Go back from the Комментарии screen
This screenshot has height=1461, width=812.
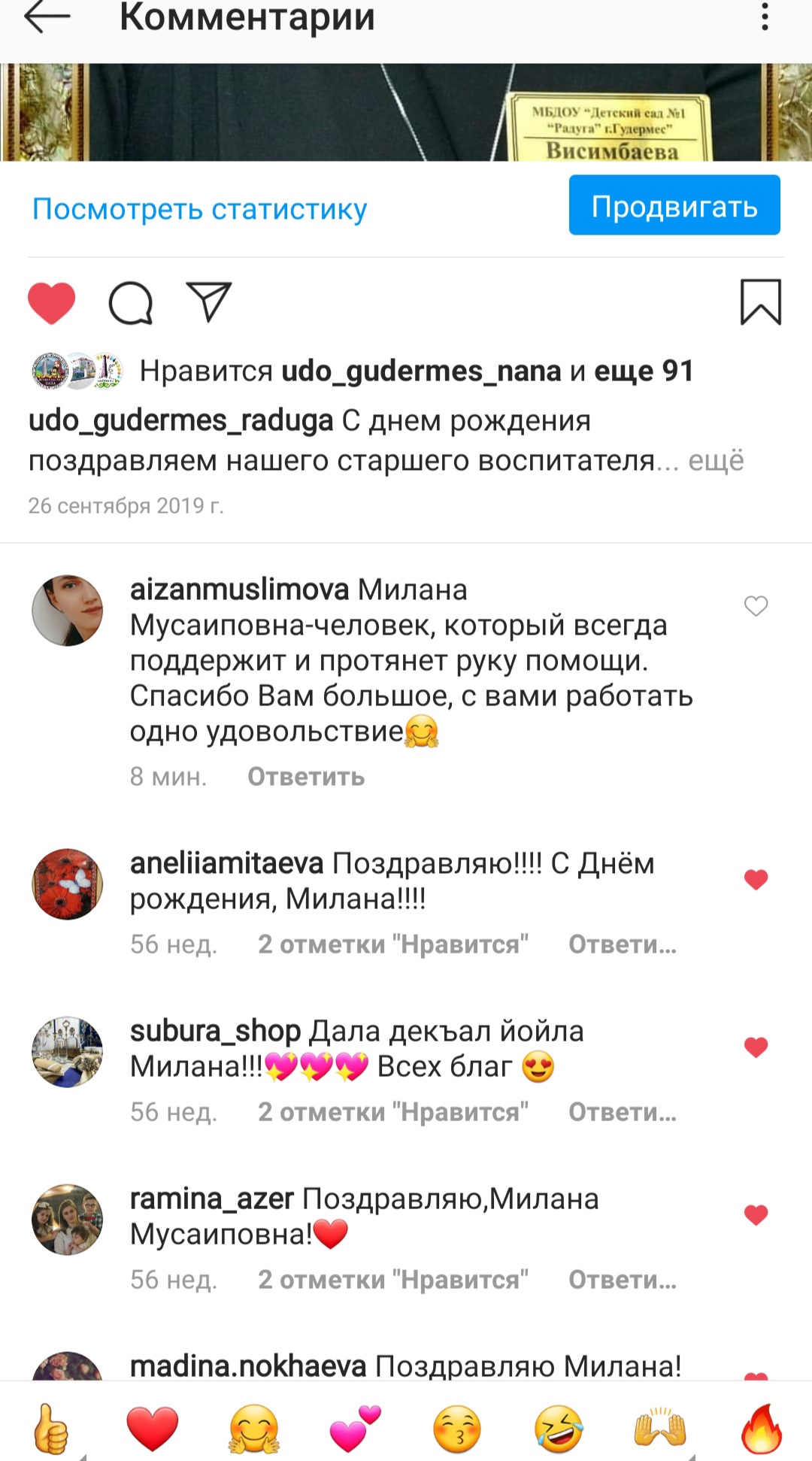[x=47, y=18]
